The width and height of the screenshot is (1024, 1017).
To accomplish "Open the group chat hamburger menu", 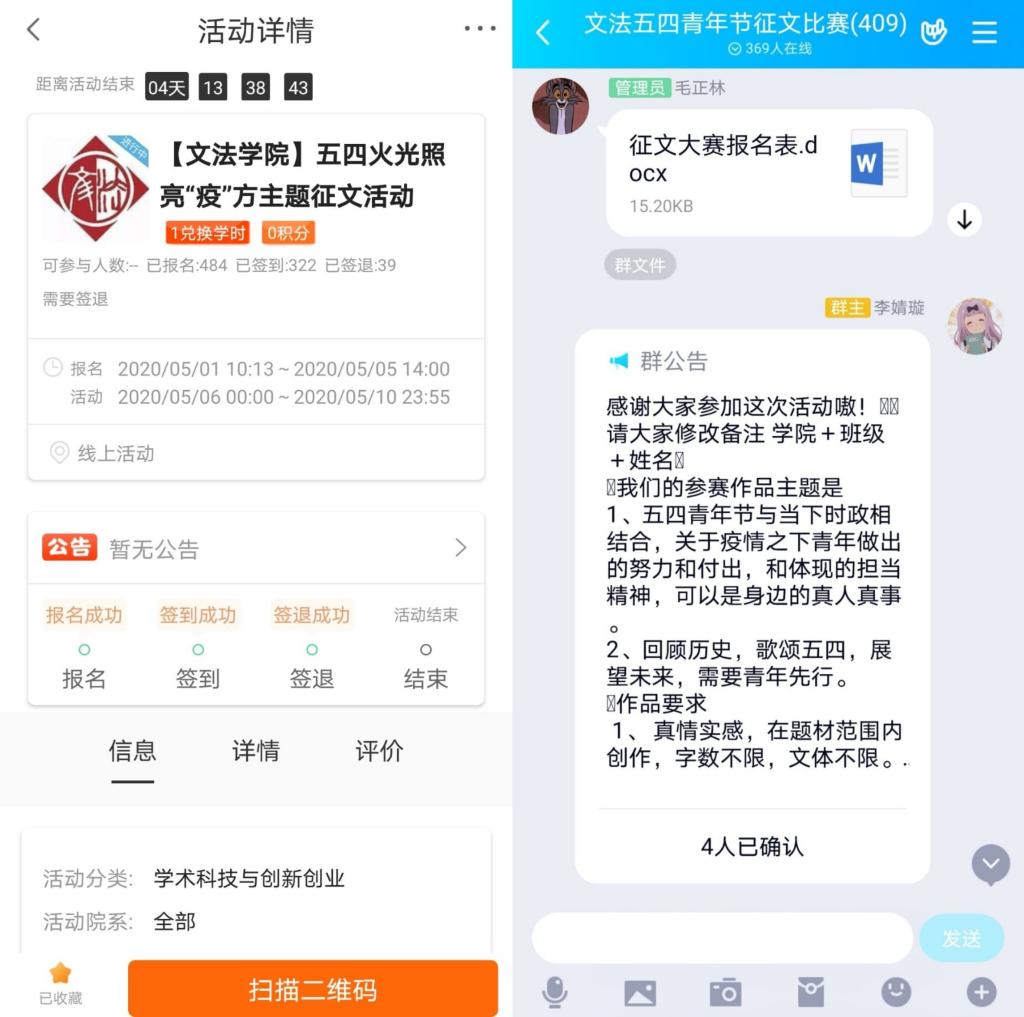I will (985, 32).
